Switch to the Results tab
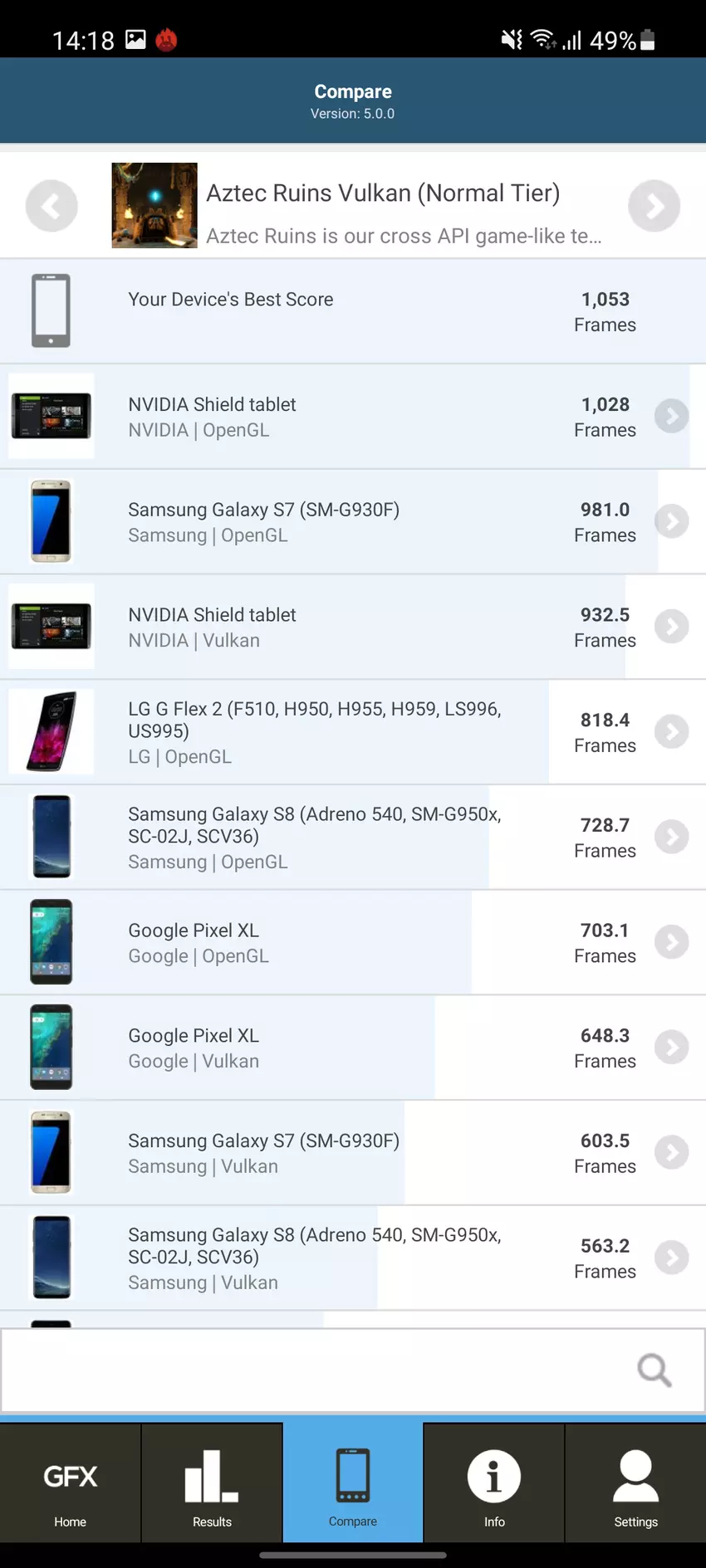This screenshot has height=1568, width=706. click(x=212, y=1484)
